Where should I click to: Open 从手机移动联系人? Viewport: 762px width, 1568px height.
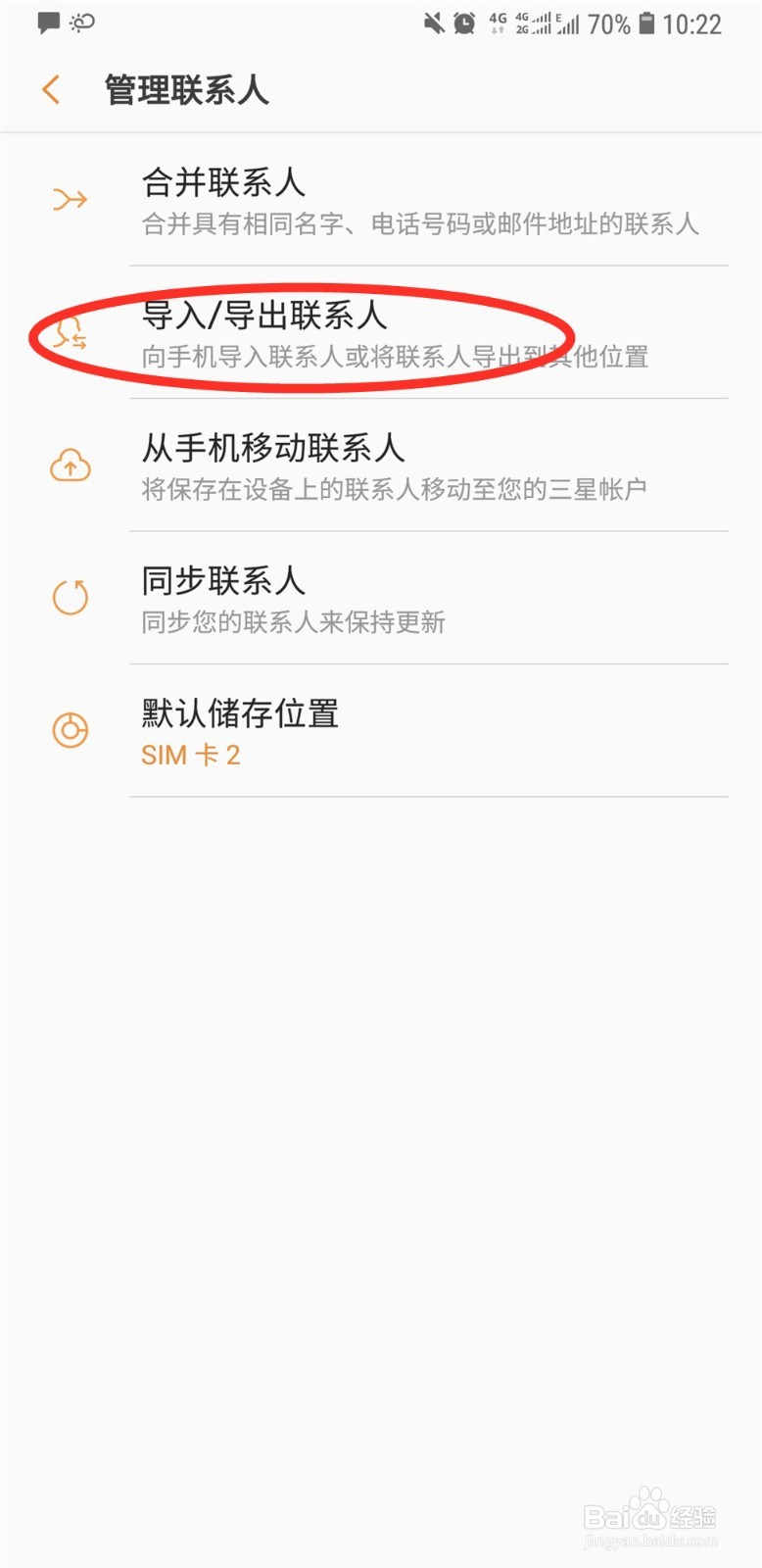[x=381, y=465]
